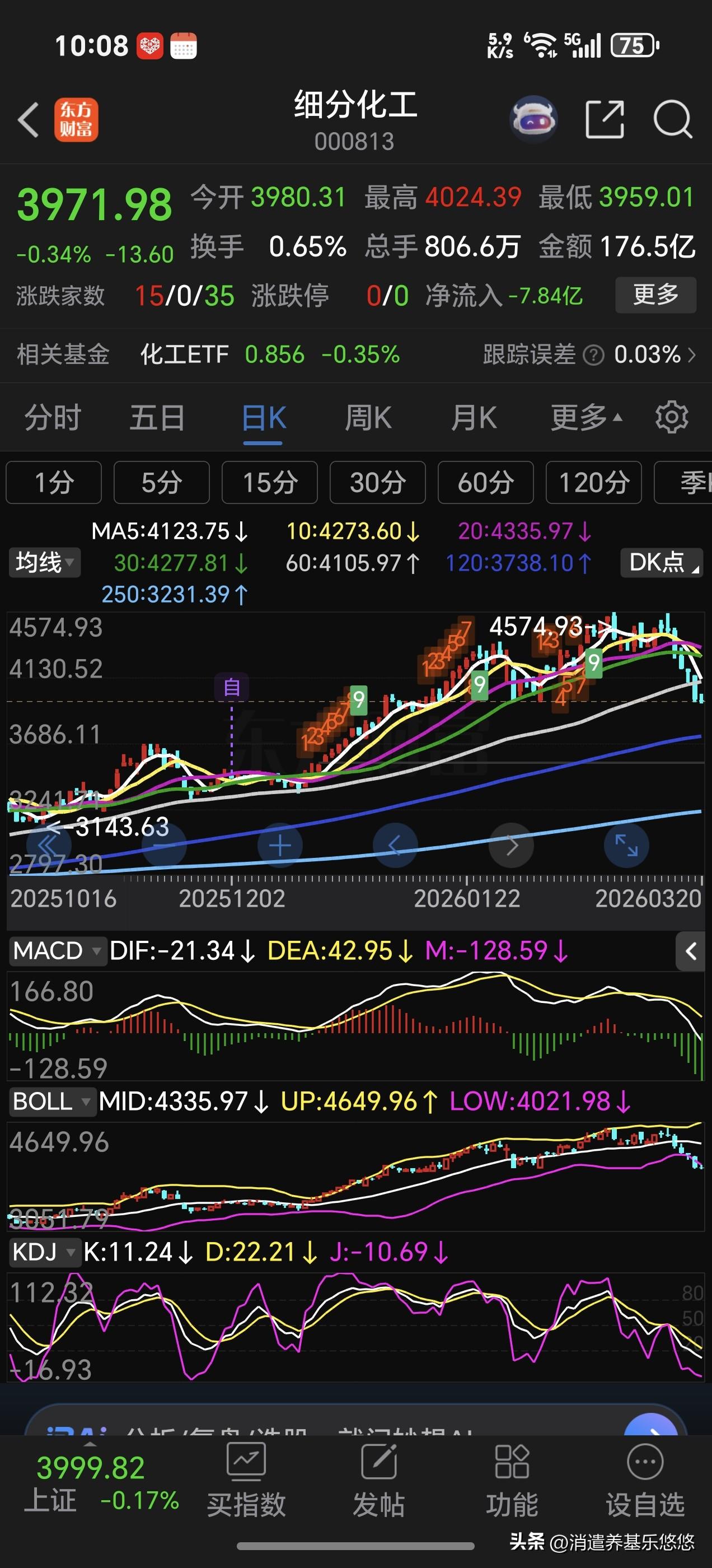The width and height of the screenshot is (712, 1568).
Task: Select the 60分 chart interval
Action: [x=486, y=483]
